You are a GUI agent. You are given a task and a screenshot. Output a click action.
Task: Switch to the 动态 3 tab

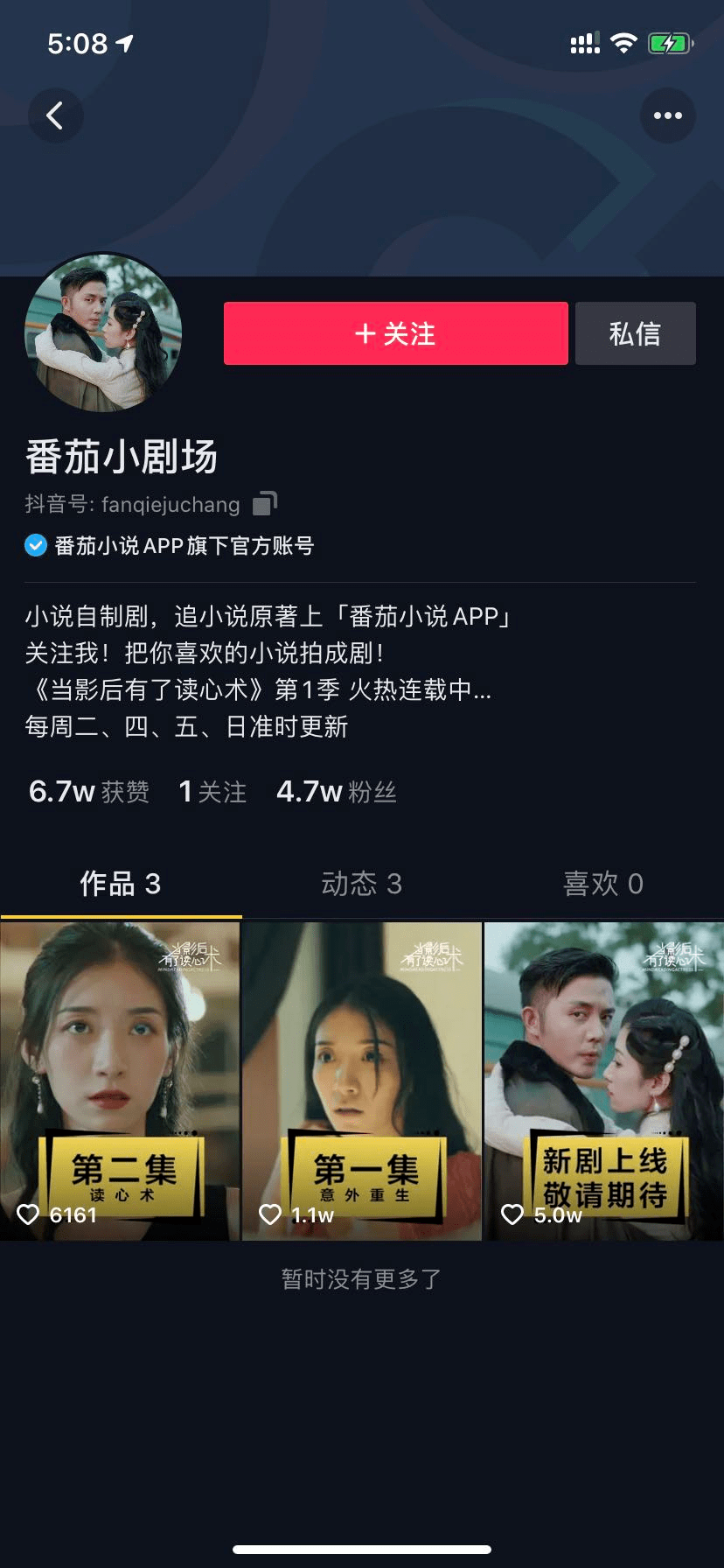[361, 884]
